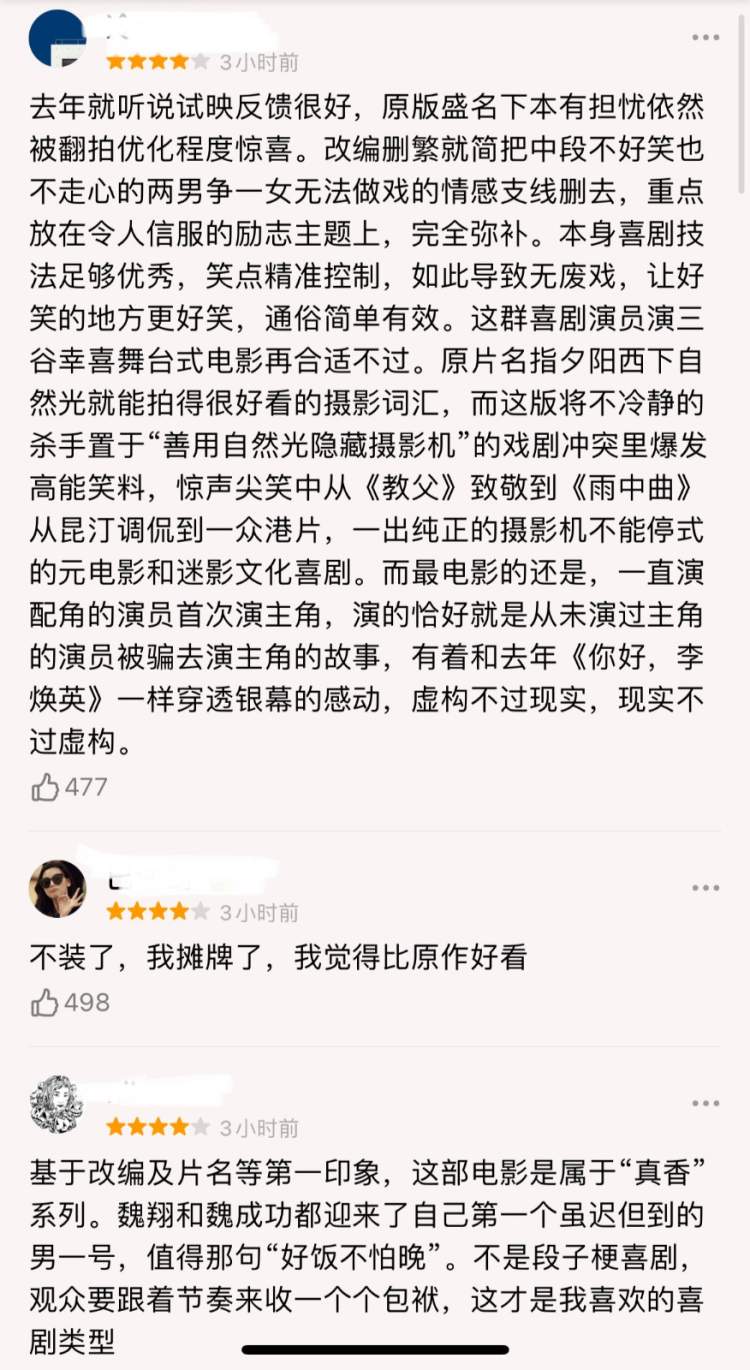
Task: Open overflow menu on the 真香 review
Action: point(705,1103)
